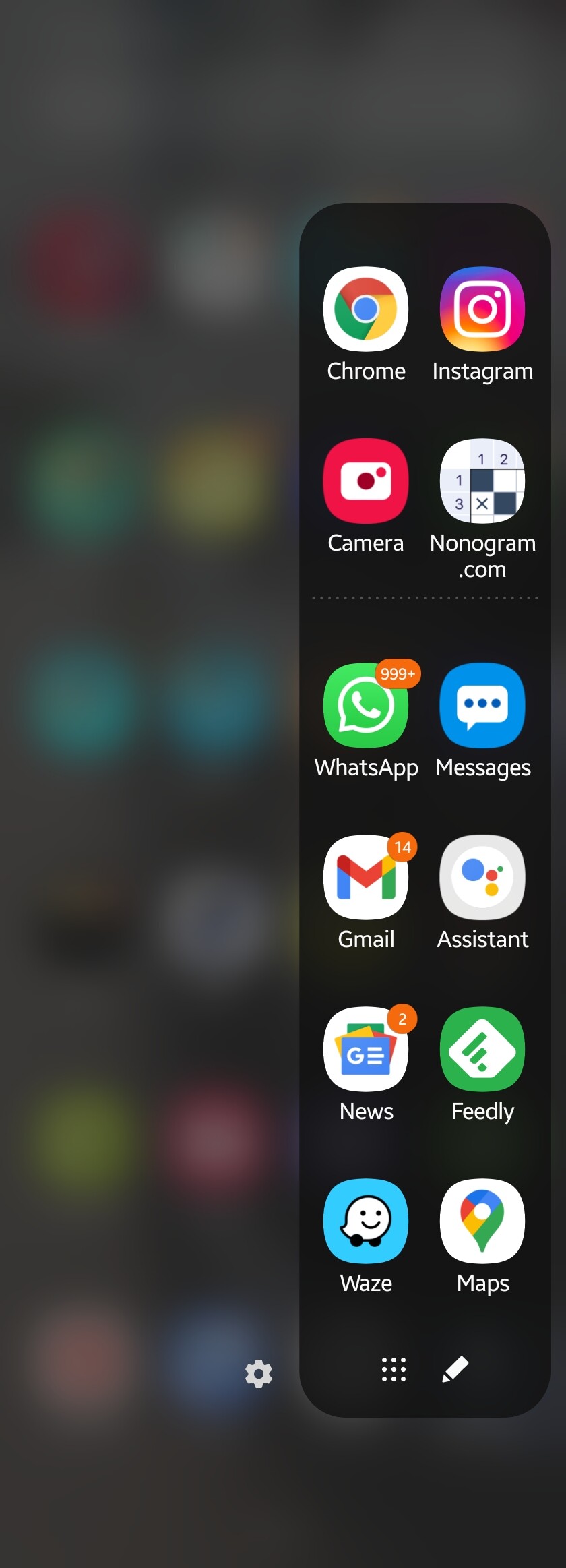Open edge panel settings gear
This screenshot has width=566, height=1568.
[259, 1374]
